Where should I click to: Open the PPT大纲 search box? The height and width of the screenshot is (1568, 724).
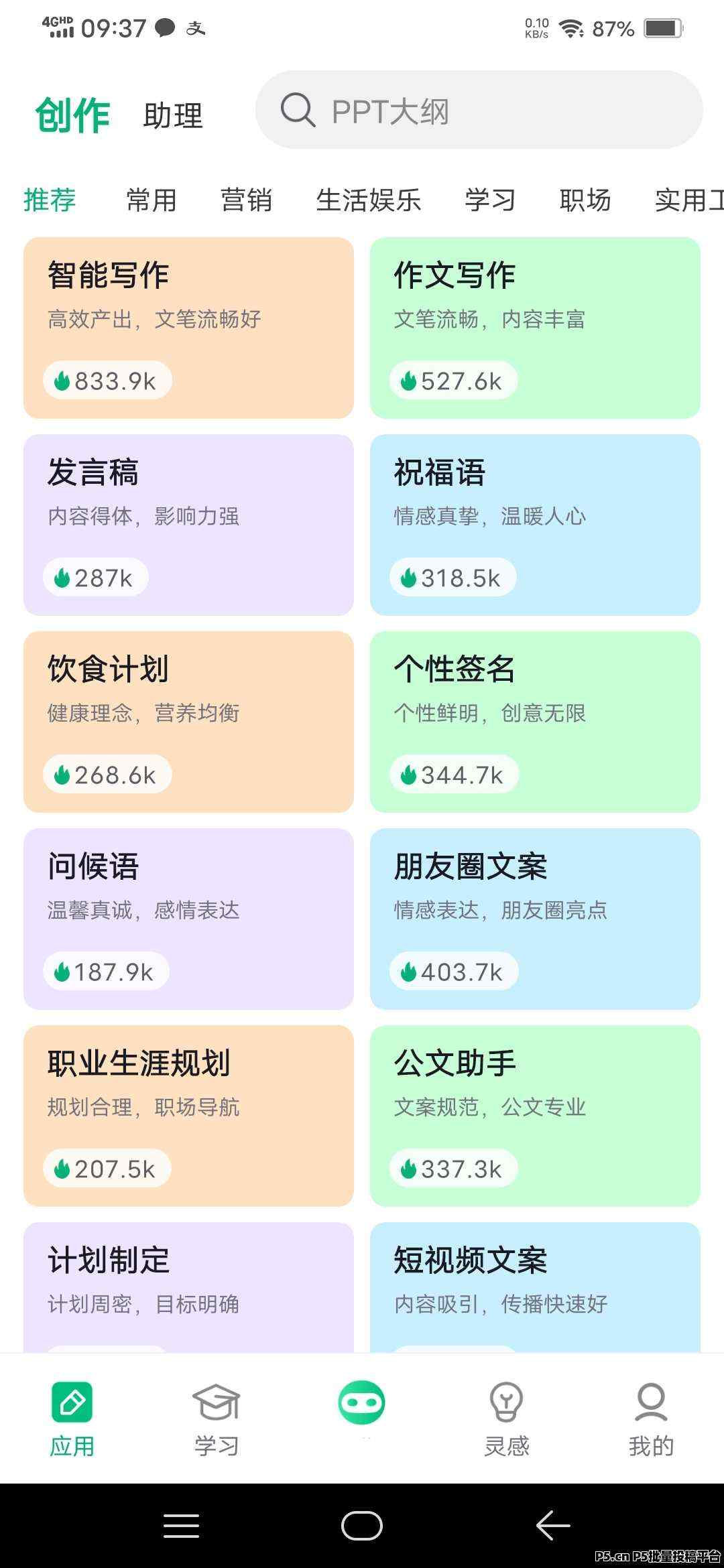[x=479, y=110]
